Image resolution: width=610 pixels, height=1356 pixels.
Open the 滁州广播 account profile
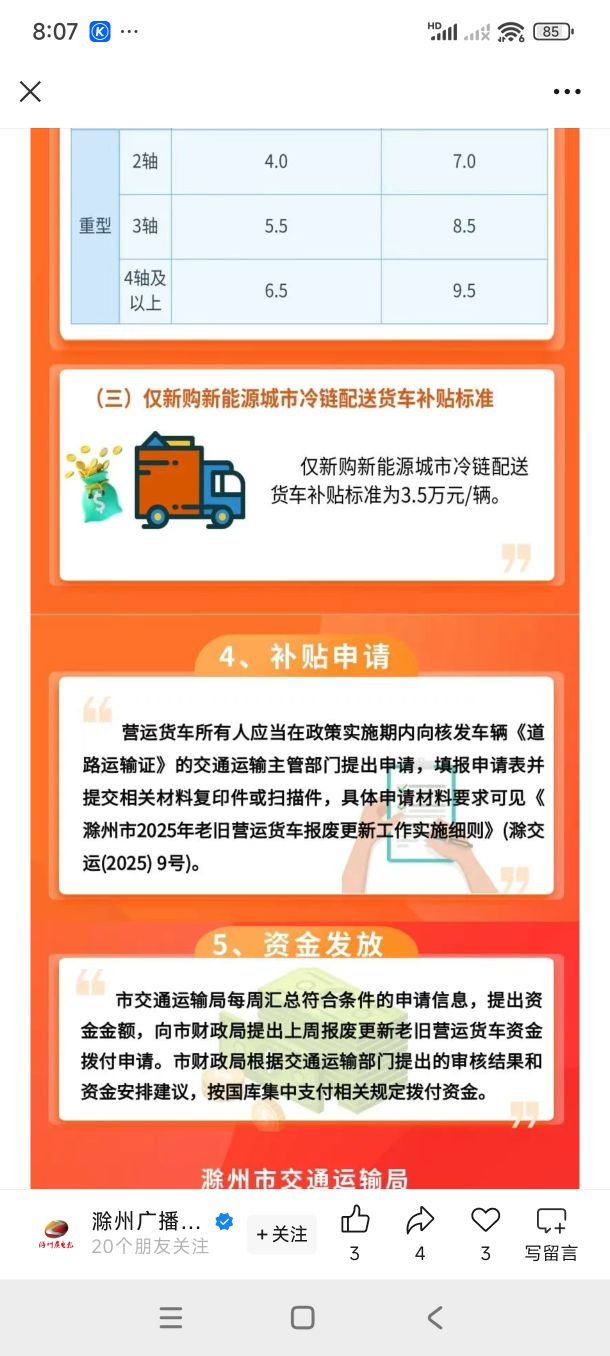148,1221
